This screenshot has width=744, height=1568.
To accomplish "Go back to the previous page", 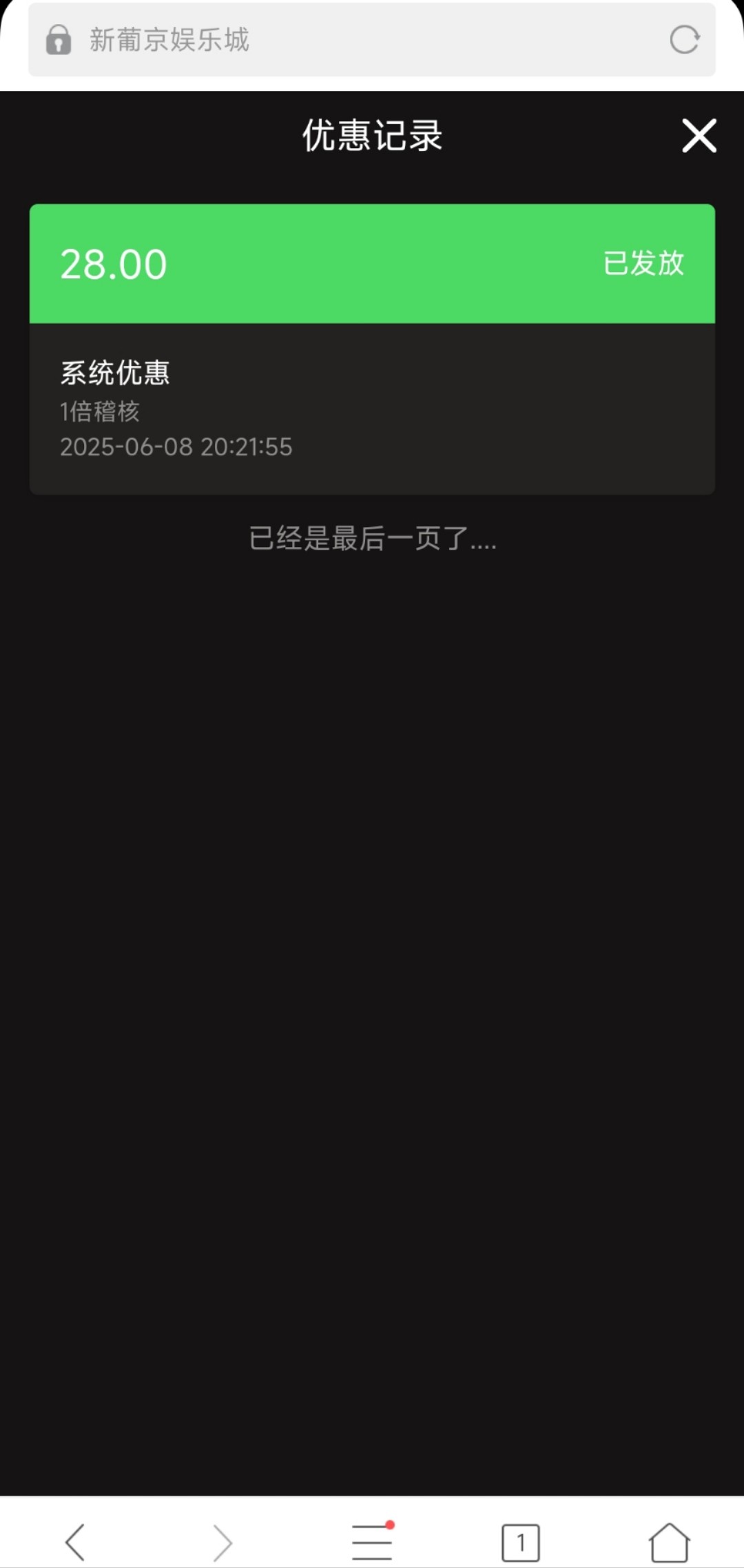I will [x=75, y=1542].
